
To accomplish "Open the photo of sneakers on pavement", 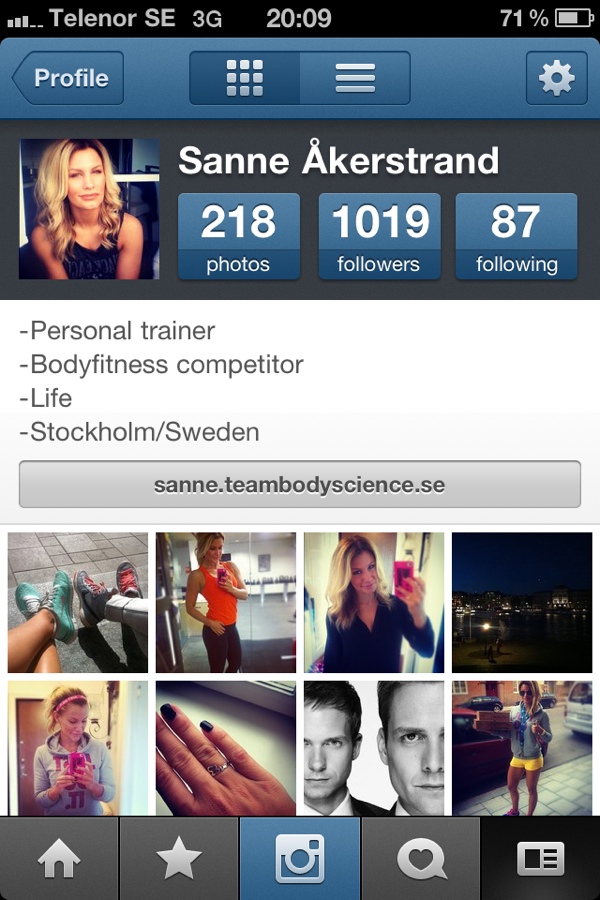I will click(x=78, y=602).
